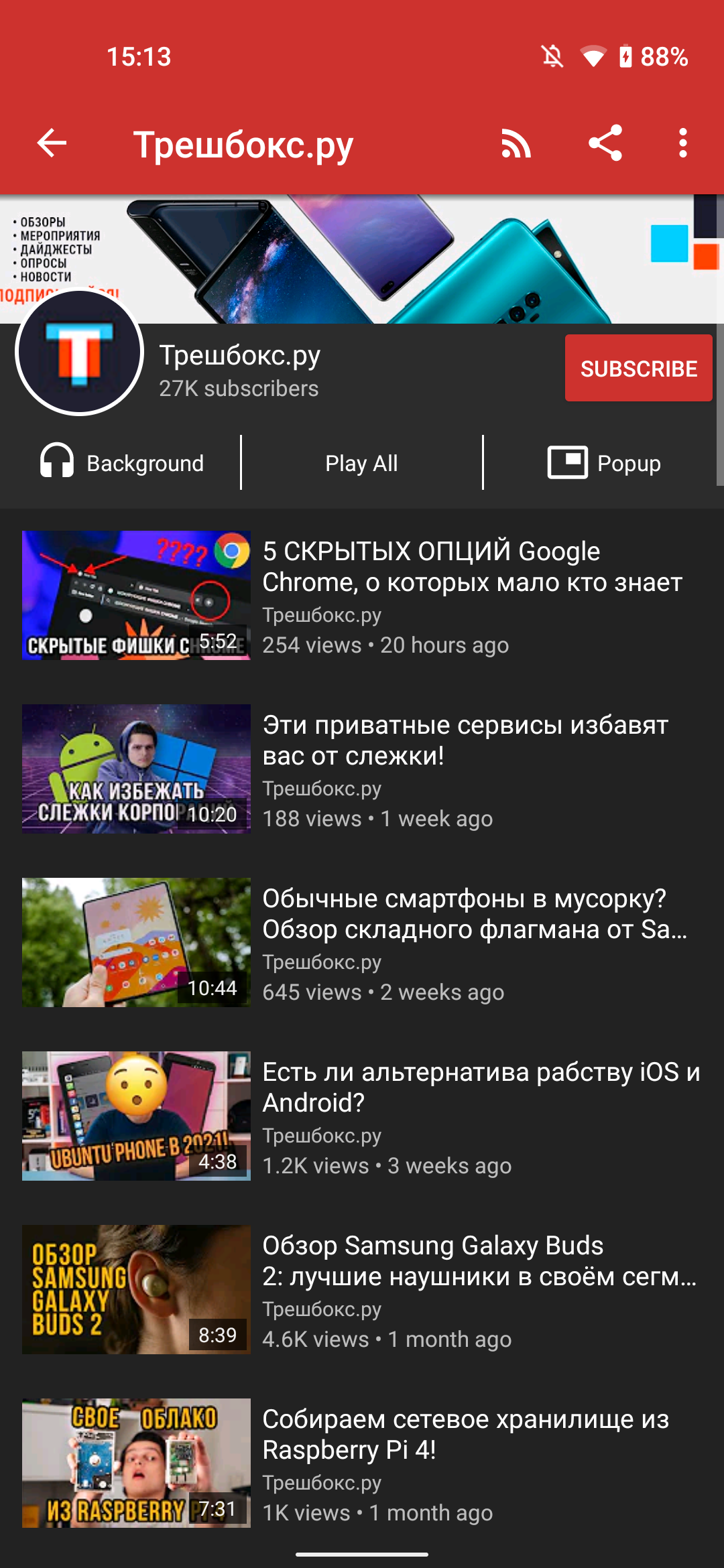This screenshot has height=1568, width=724.
Task: Go back using the arrow icon
Action: [x=52, y=143]
